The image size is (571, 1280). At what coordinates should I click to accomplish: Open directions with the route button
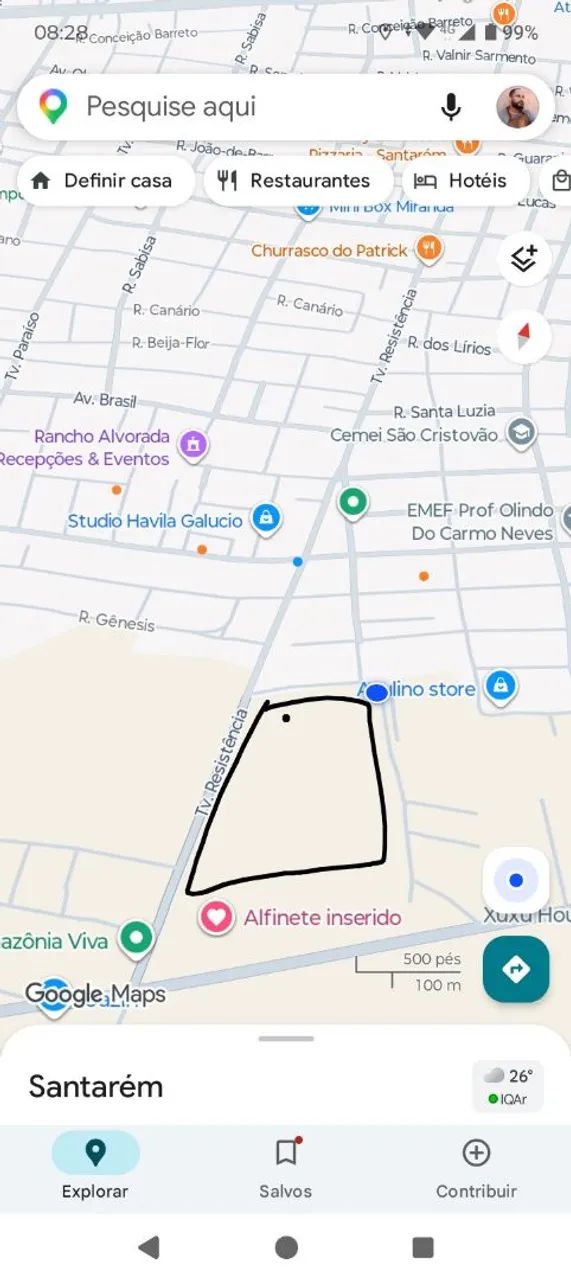516,969
